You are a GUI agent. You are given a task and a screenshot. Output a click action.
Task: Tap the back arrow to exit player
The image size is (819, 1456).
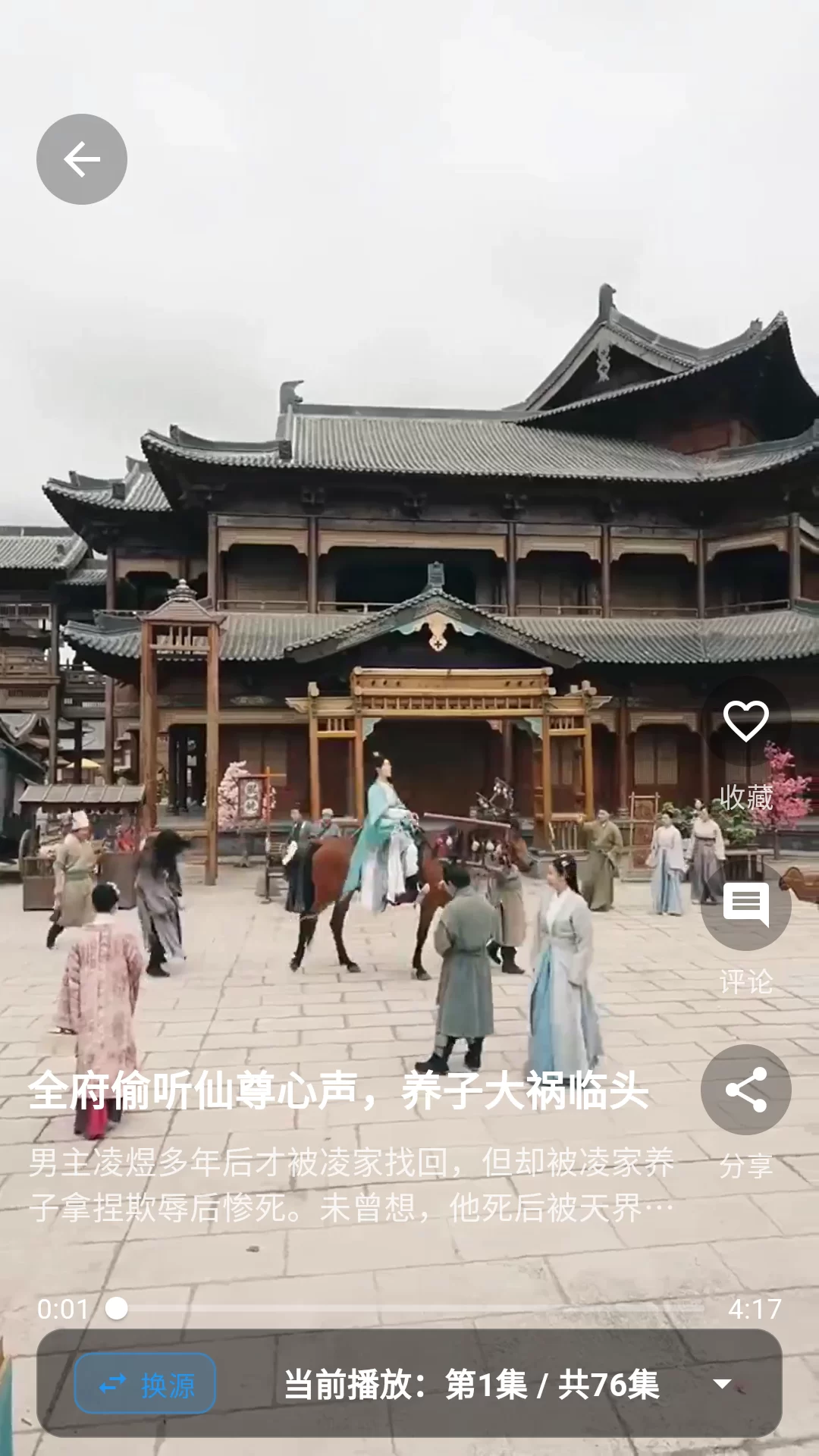coord(83,158)
